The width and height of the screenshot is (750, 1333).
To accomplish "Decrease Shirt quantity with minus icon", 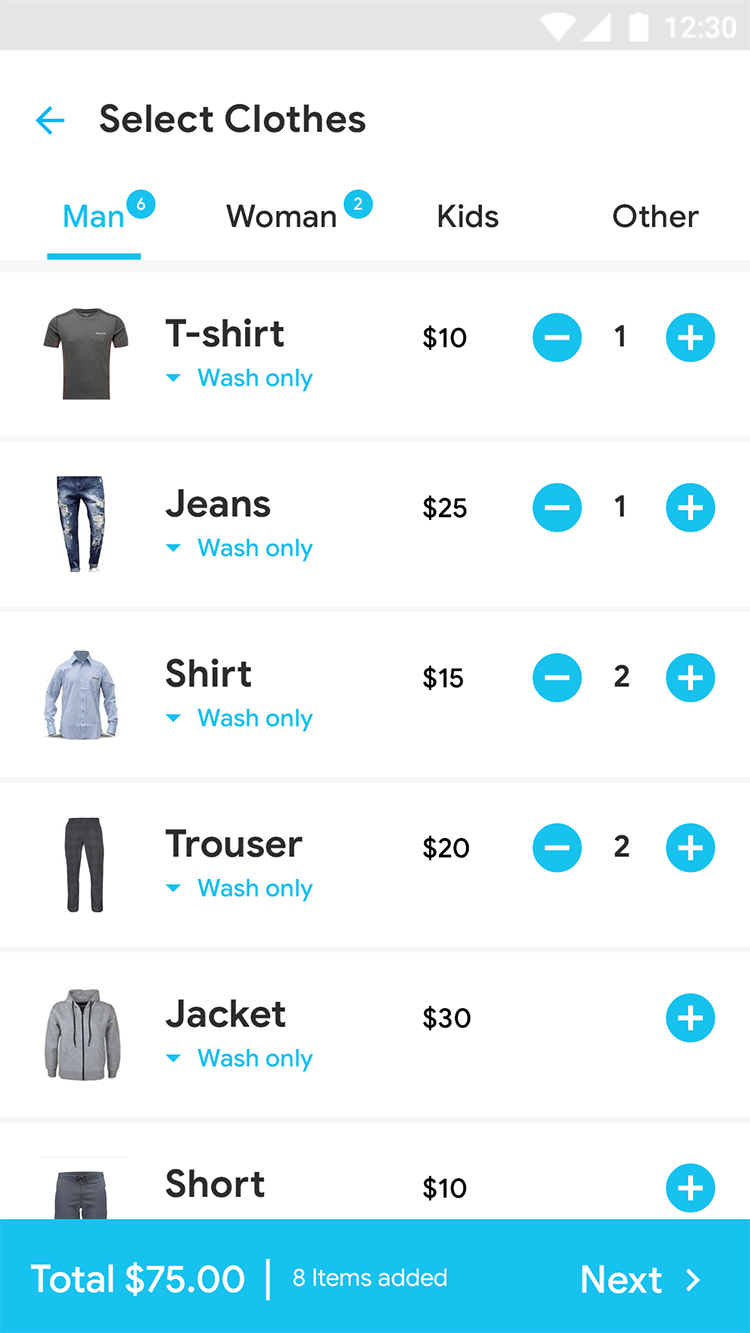I will point(557,677).
